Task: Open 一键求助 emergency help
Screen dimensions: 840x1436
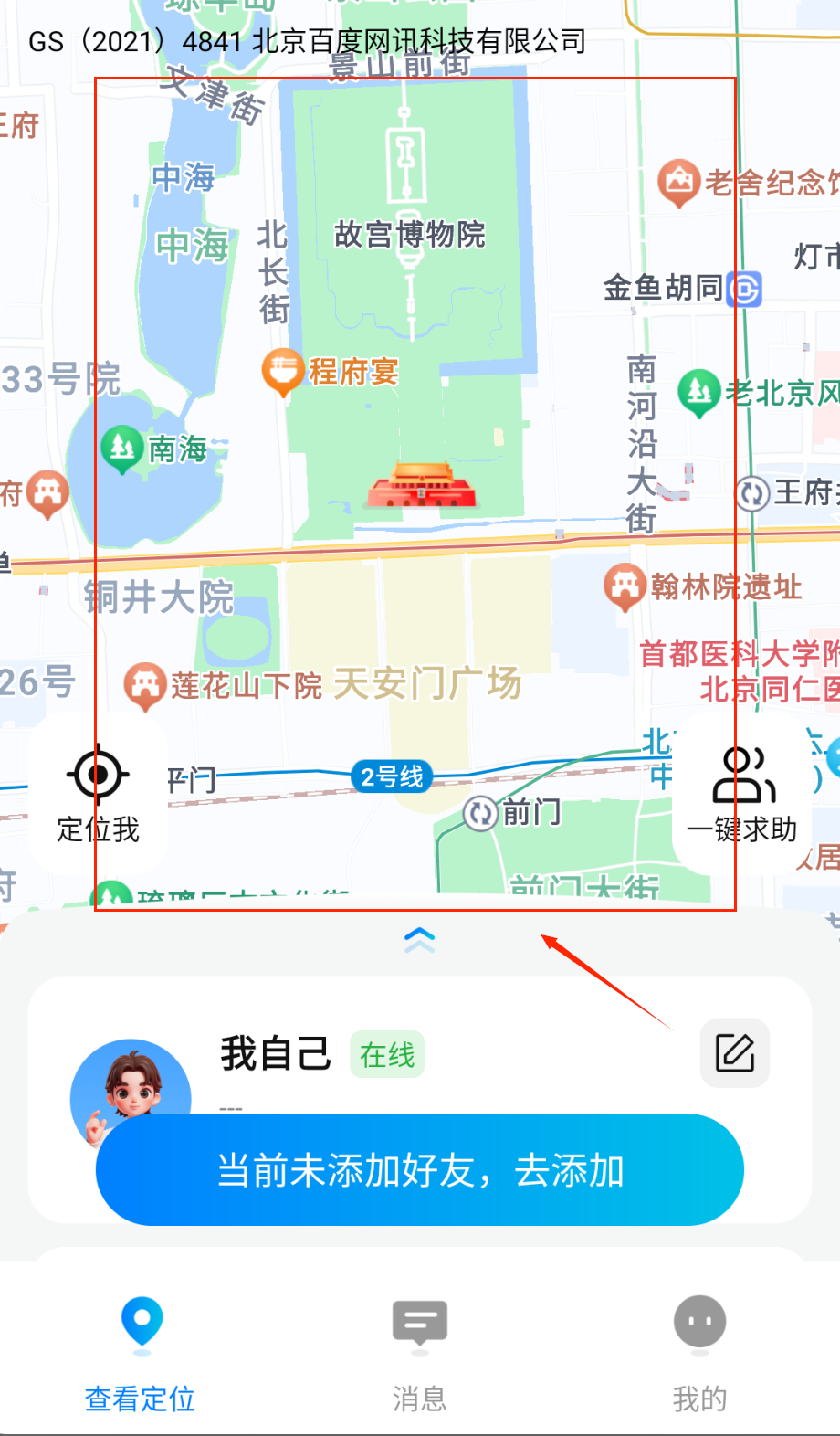Action: (742, 793)
